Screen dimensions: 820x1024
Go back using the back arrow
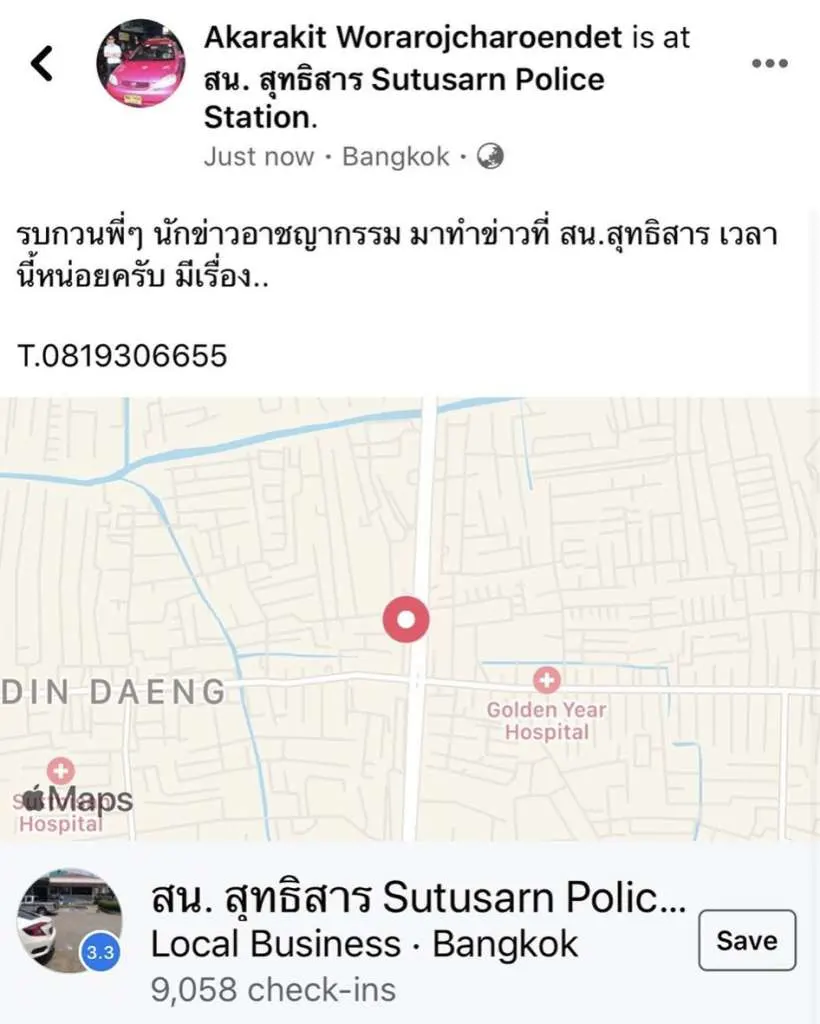pyautogui.click(x=42, y=64)
